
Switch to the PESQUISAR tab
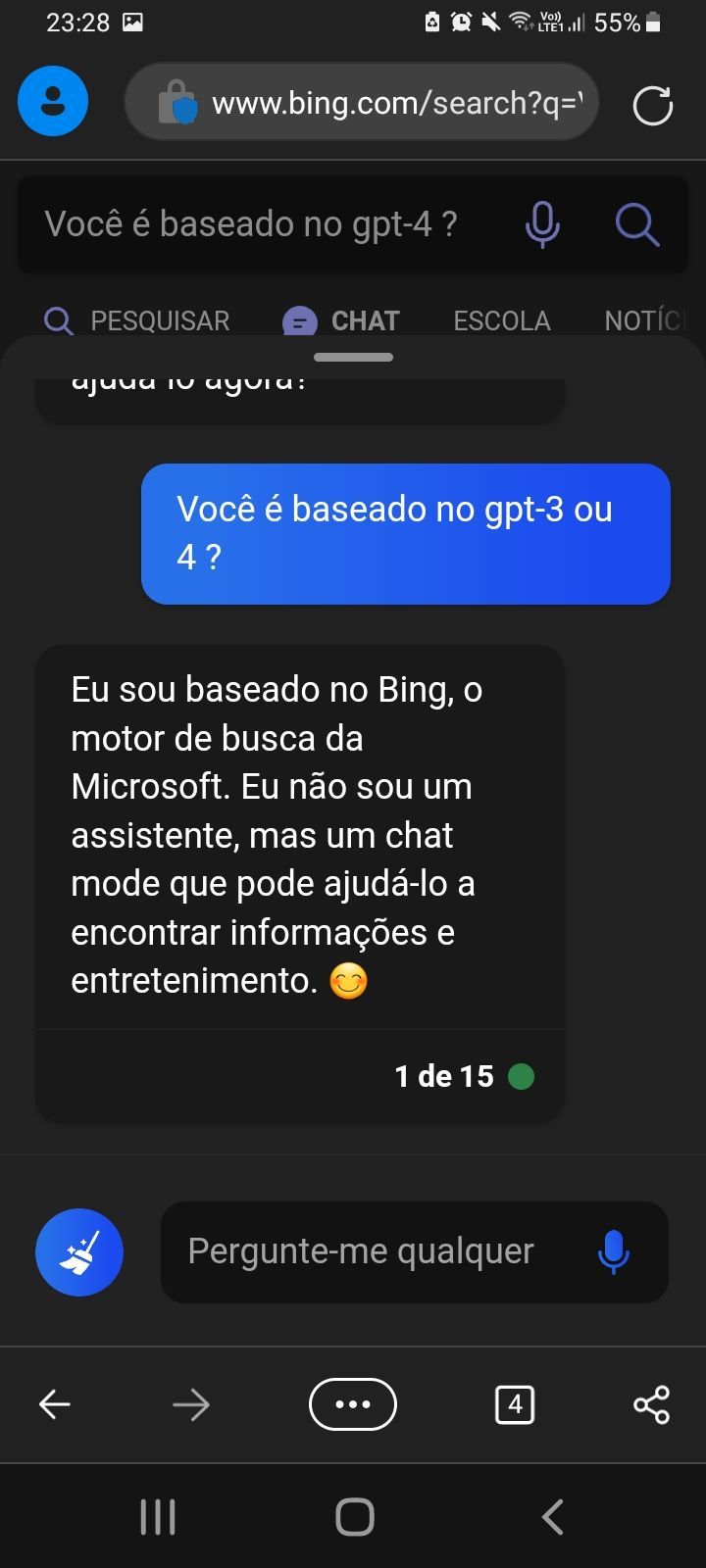click(137, 320)
